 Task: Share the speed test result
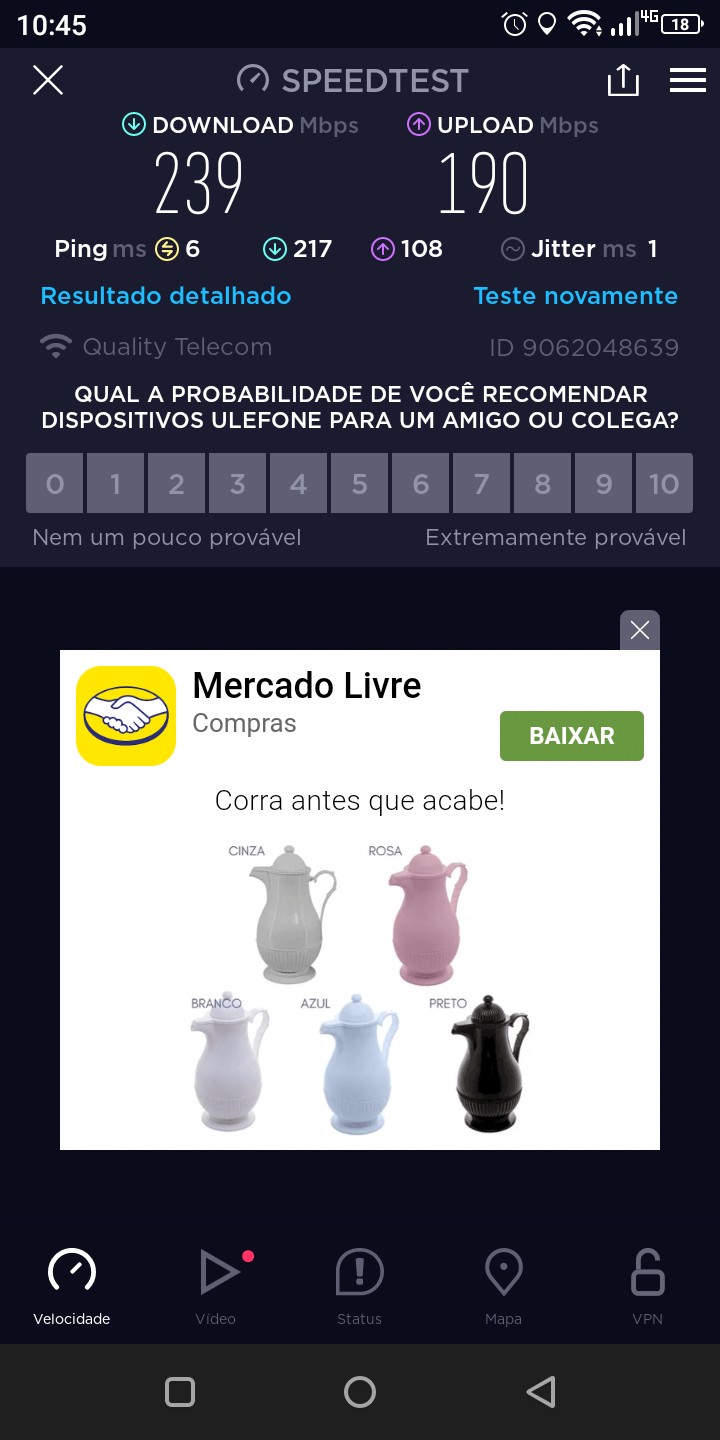(x=622, y=80)
